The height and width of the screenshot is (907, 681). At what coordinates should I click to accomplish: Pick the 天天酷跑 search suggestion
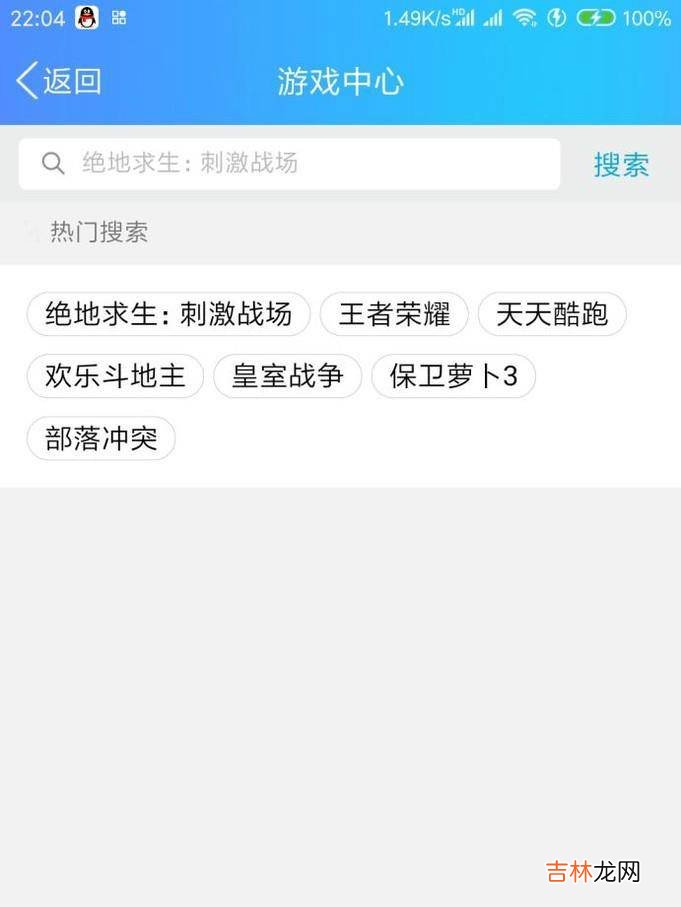(552, 315)
